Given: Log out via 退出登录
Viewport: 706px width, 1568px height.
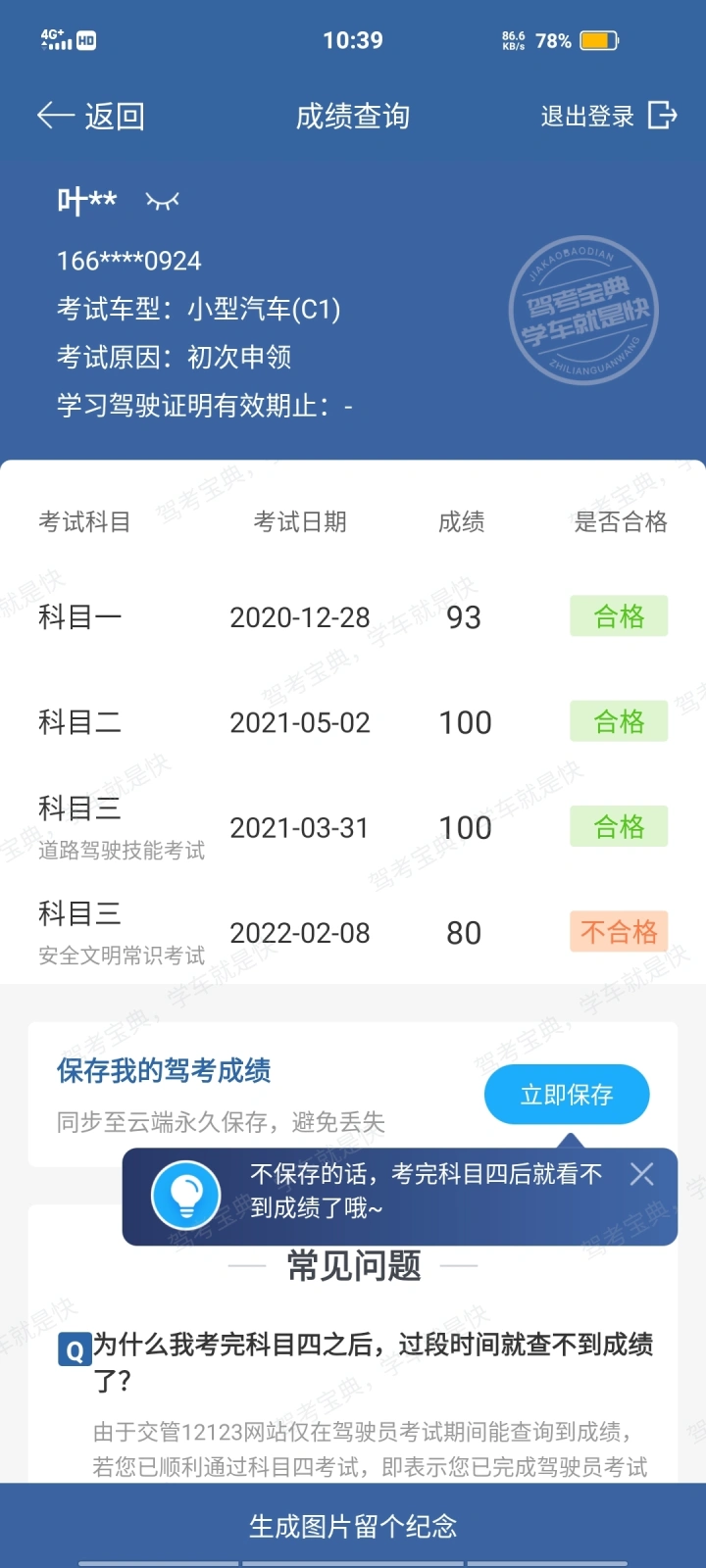Looking at the screenshot, I should point(609,117).
